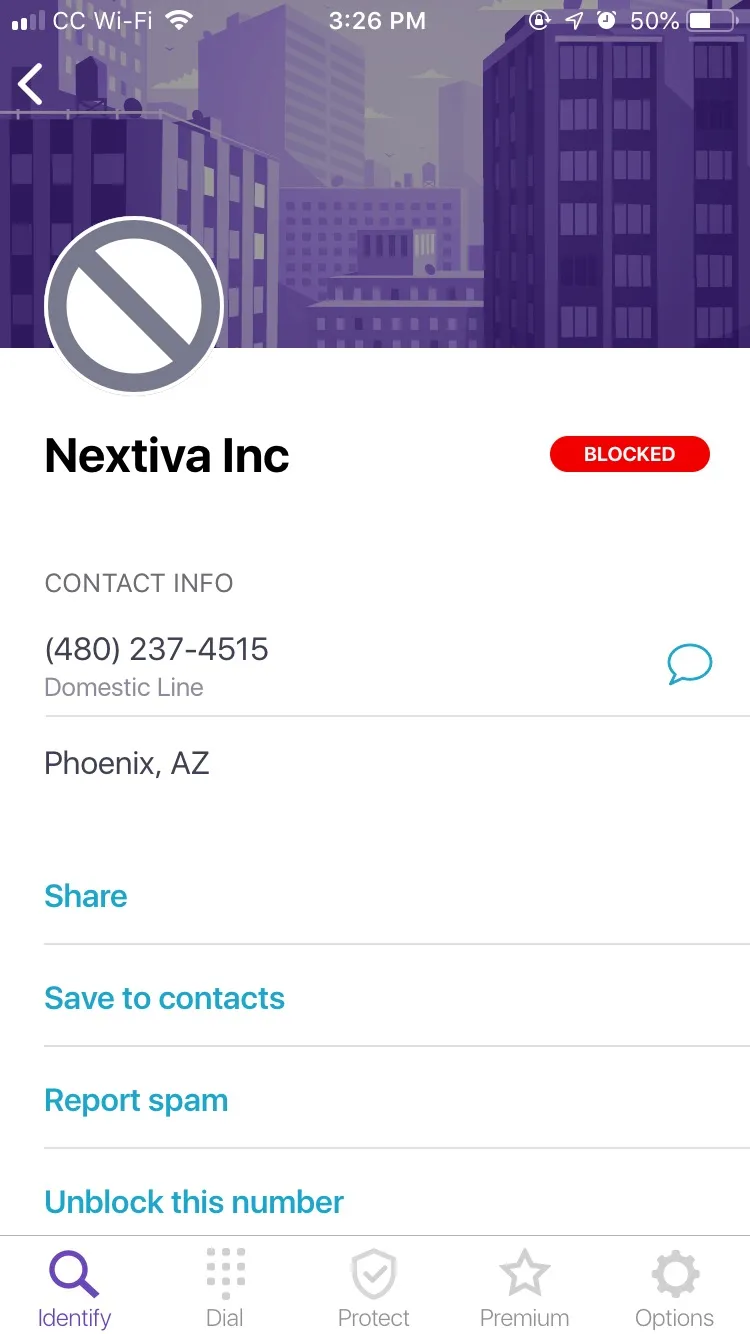Go to the Options tab
Image resolution: width=750 pixels, height=1334 pixels.
point(675,1289)
